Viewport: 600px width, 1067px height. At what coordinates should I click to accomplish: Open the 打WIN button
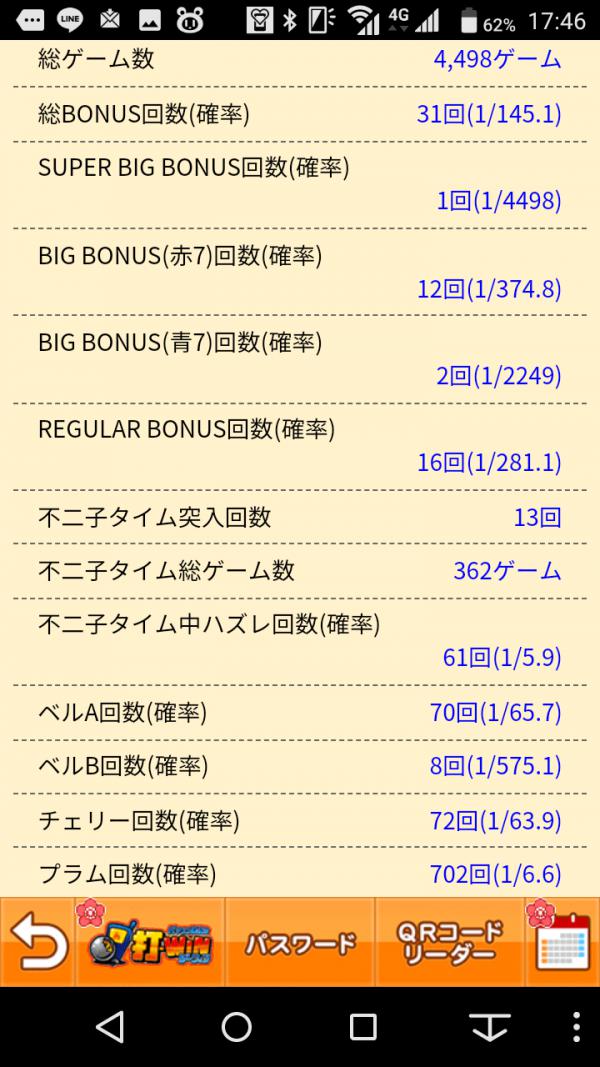[x=150, y=943]
